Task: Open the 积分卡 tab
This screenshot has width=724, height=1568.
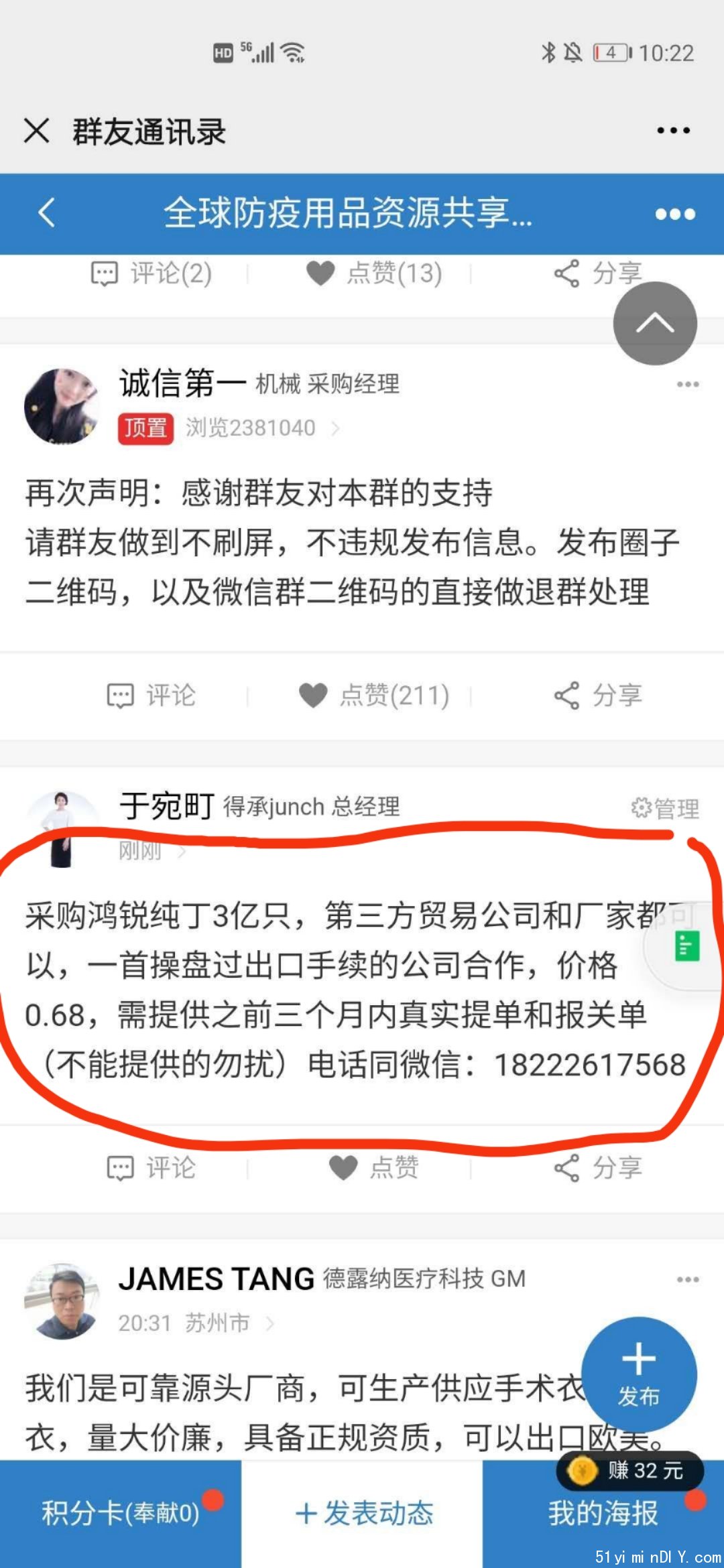Action: click(121, 1513)
